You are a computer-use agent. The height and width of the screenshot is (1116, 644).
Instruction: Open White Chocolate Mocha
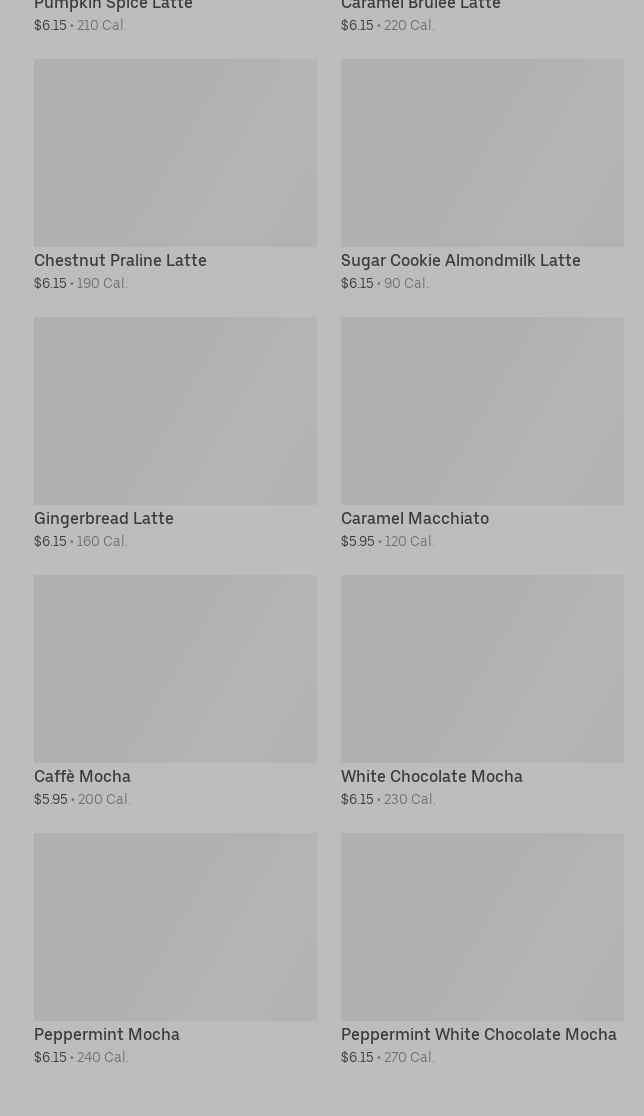tap(482, 669)
